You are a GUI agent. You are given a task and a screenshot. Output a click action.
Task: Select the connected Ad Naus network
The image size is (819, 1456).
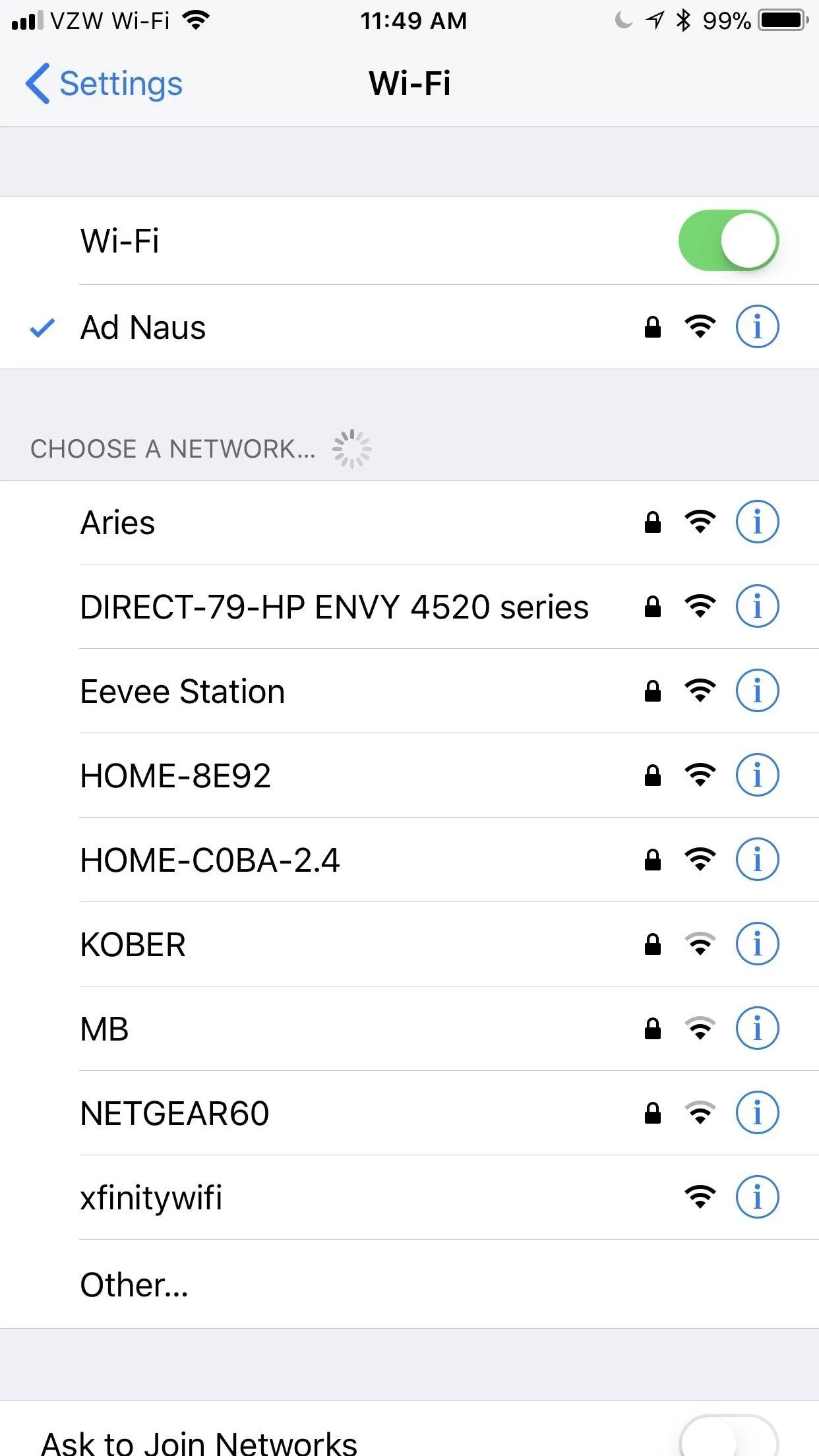click(409, 327)
